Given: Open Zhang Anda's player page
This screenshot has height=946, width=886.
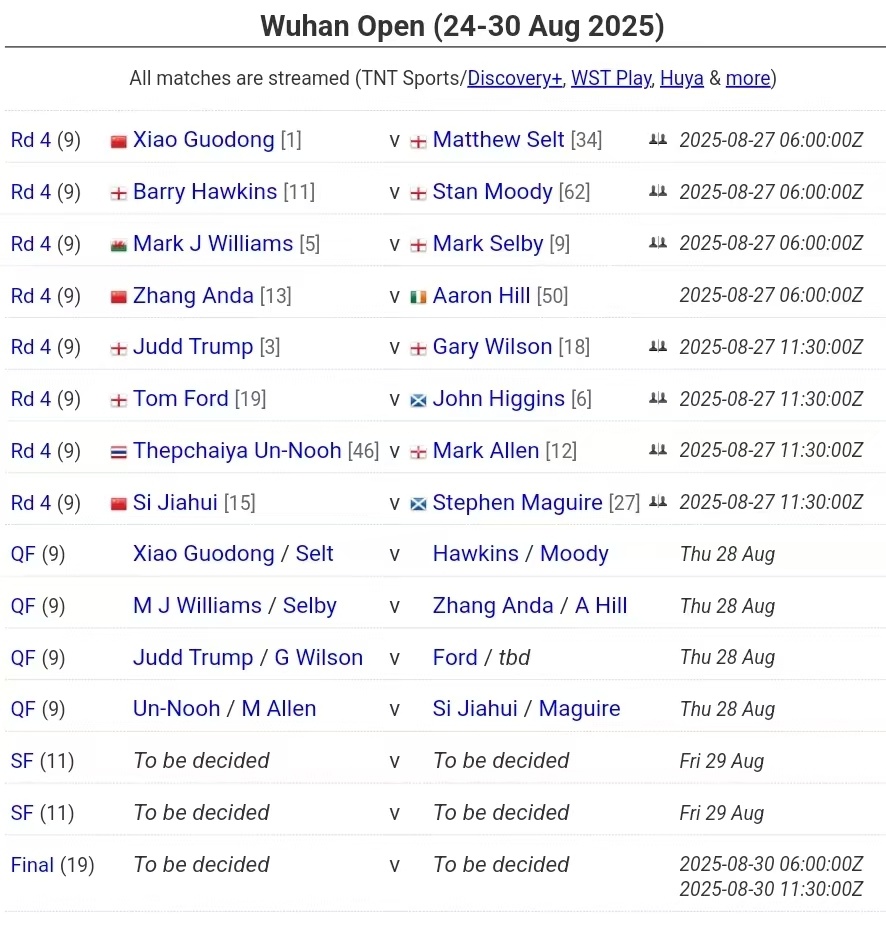Looking at the screenshot, I should [193, 296].
